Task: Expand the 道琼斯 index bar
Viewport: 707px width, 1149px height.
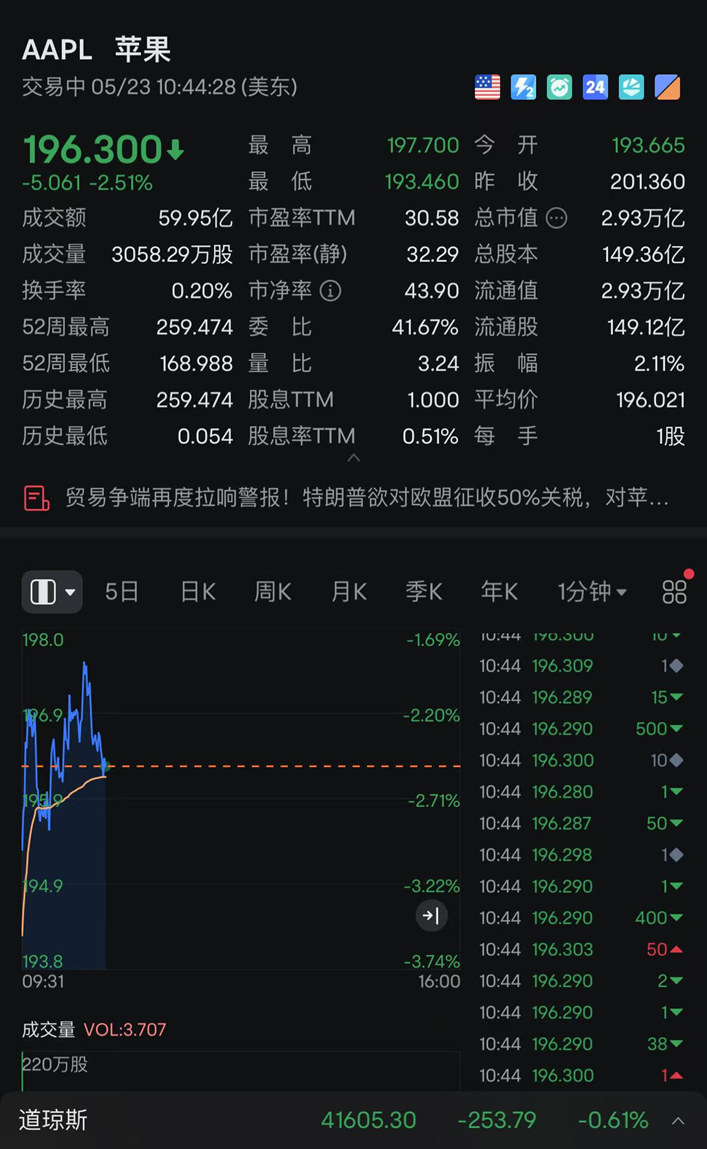Action: tap(678, 1121)
